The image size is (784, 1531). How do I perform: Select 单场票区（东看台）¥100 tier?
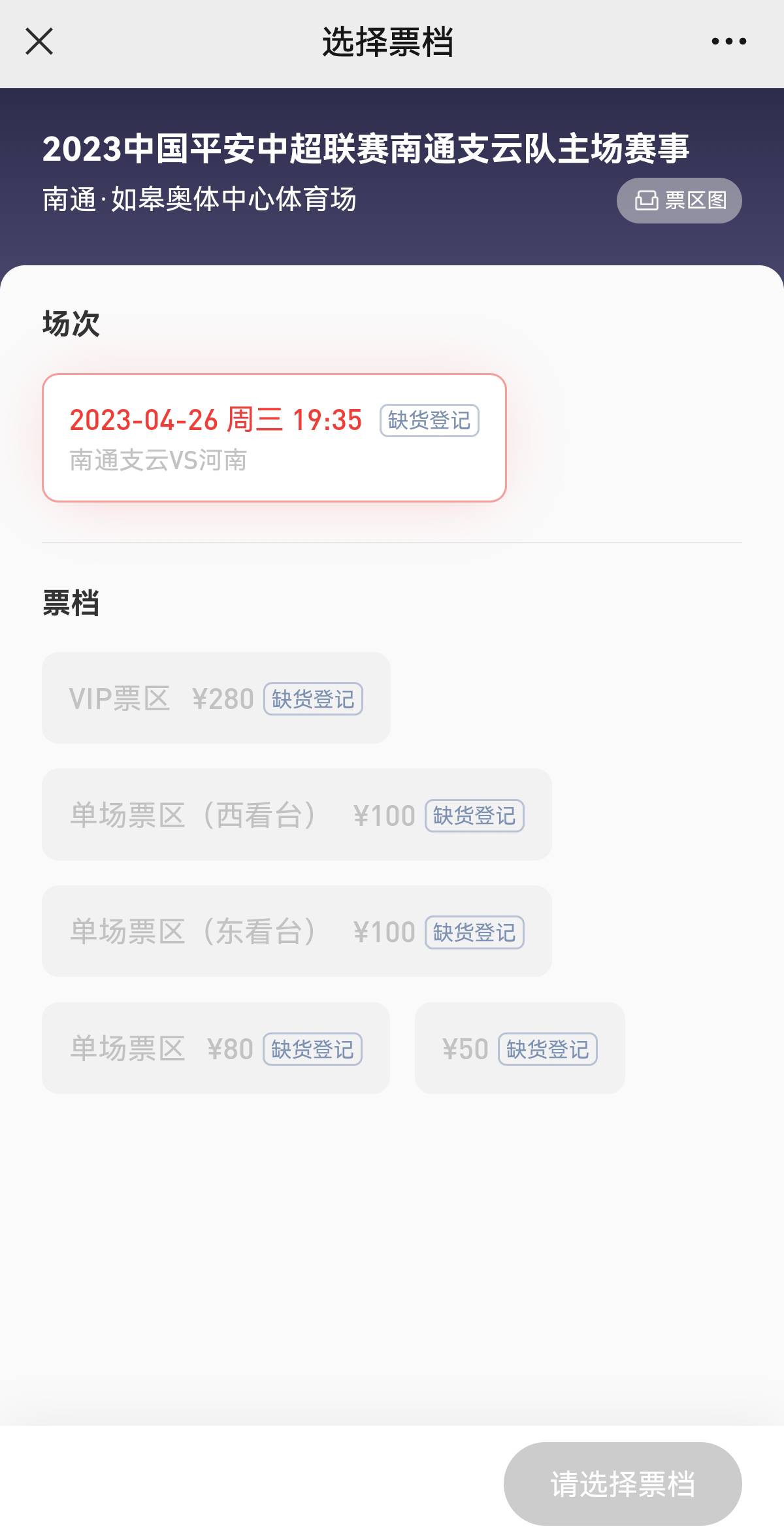tap(297, 932)
